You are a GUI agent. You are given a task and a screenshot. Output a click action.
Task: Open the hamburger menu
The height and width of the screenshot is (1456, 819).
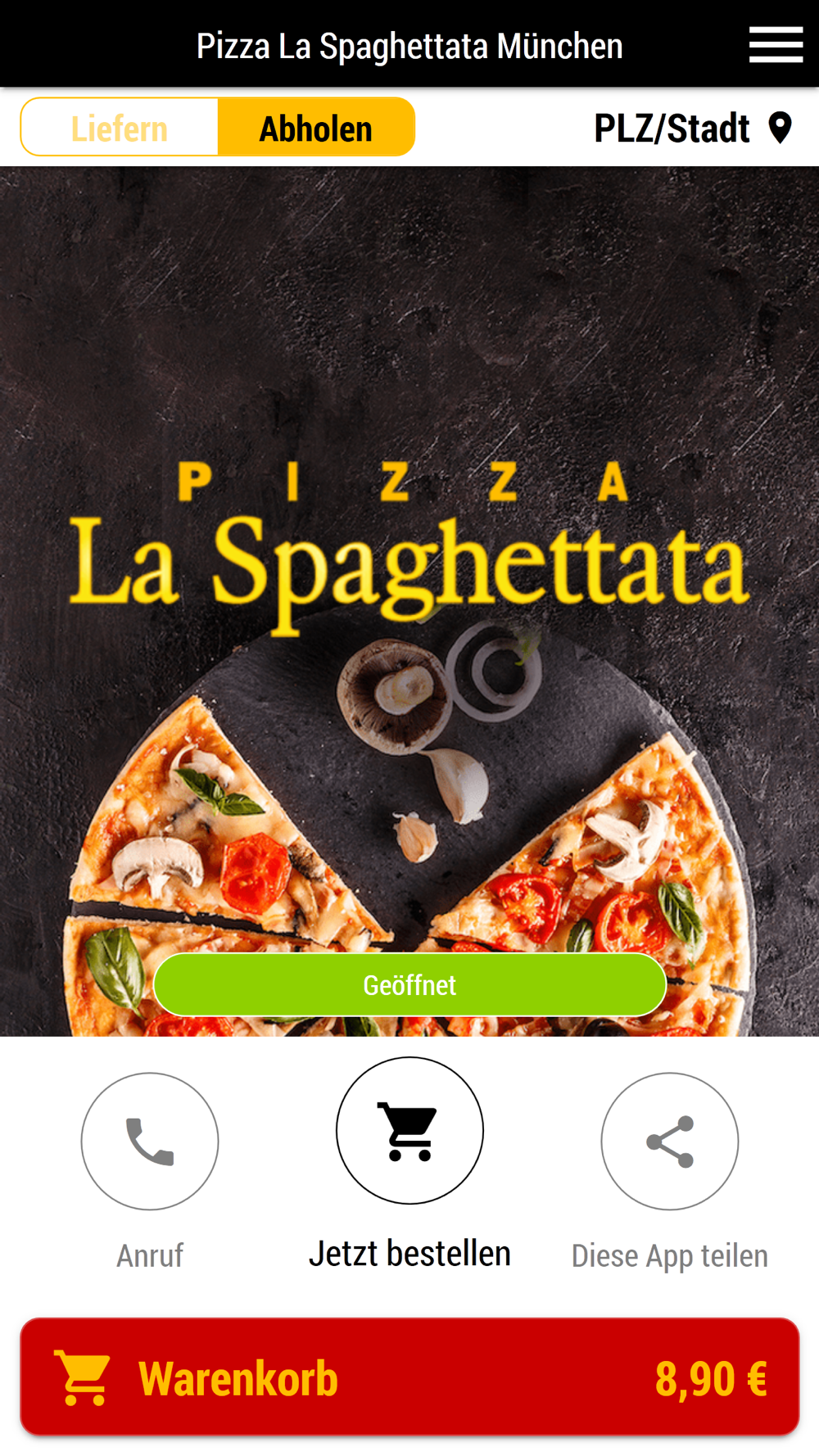click(x=776, y=44)
